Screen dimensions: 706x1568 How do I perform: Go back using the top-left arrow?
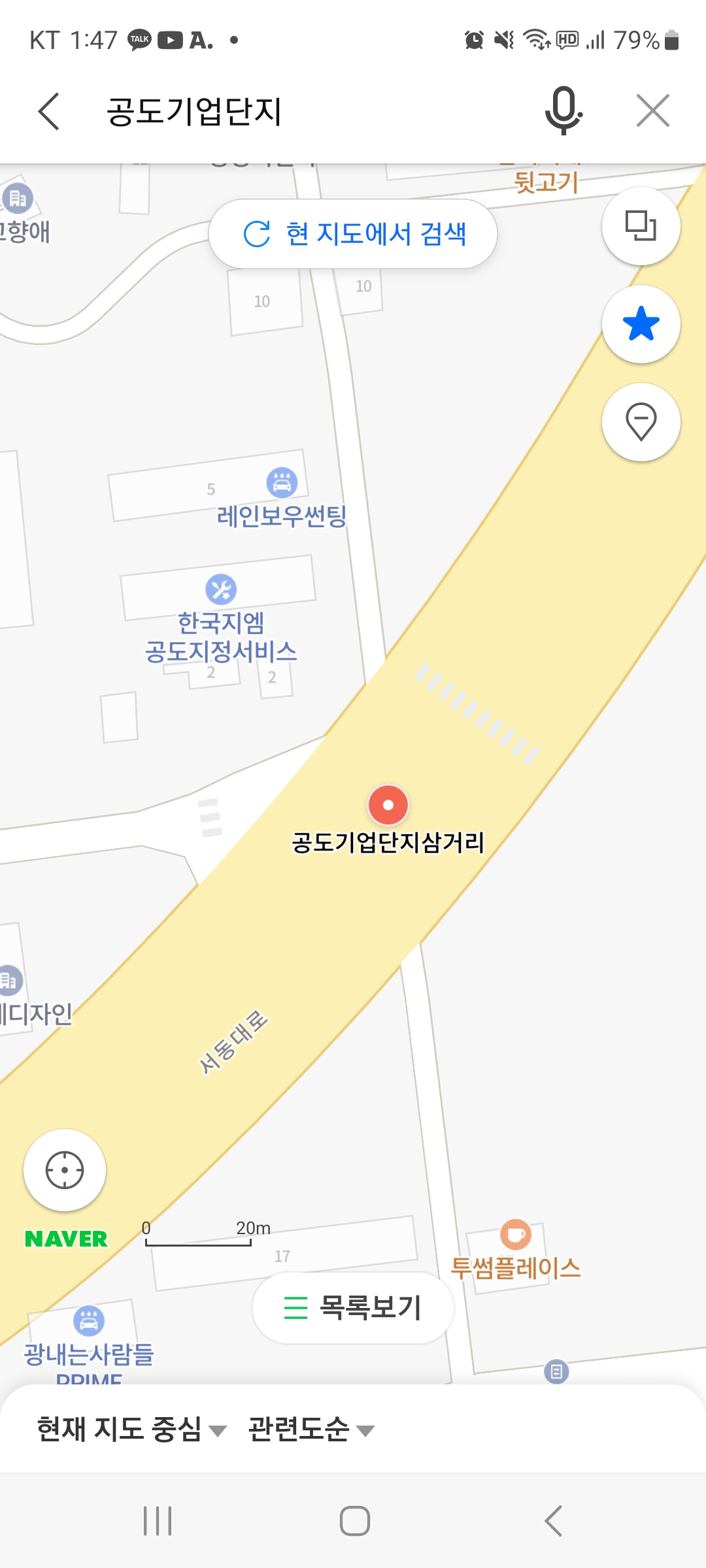49,111
